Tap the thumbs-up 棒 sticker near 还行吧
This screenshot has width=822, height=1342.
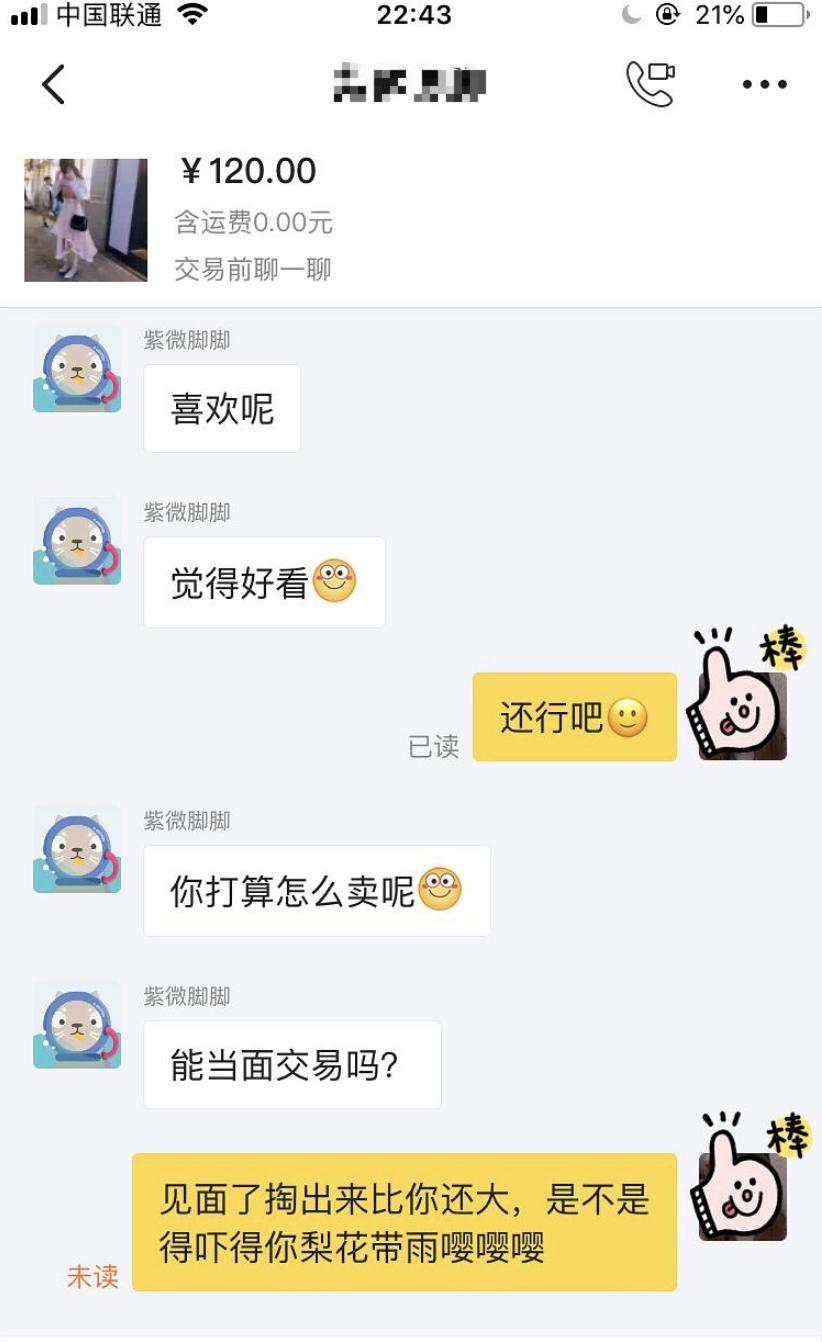pos(740,695)
